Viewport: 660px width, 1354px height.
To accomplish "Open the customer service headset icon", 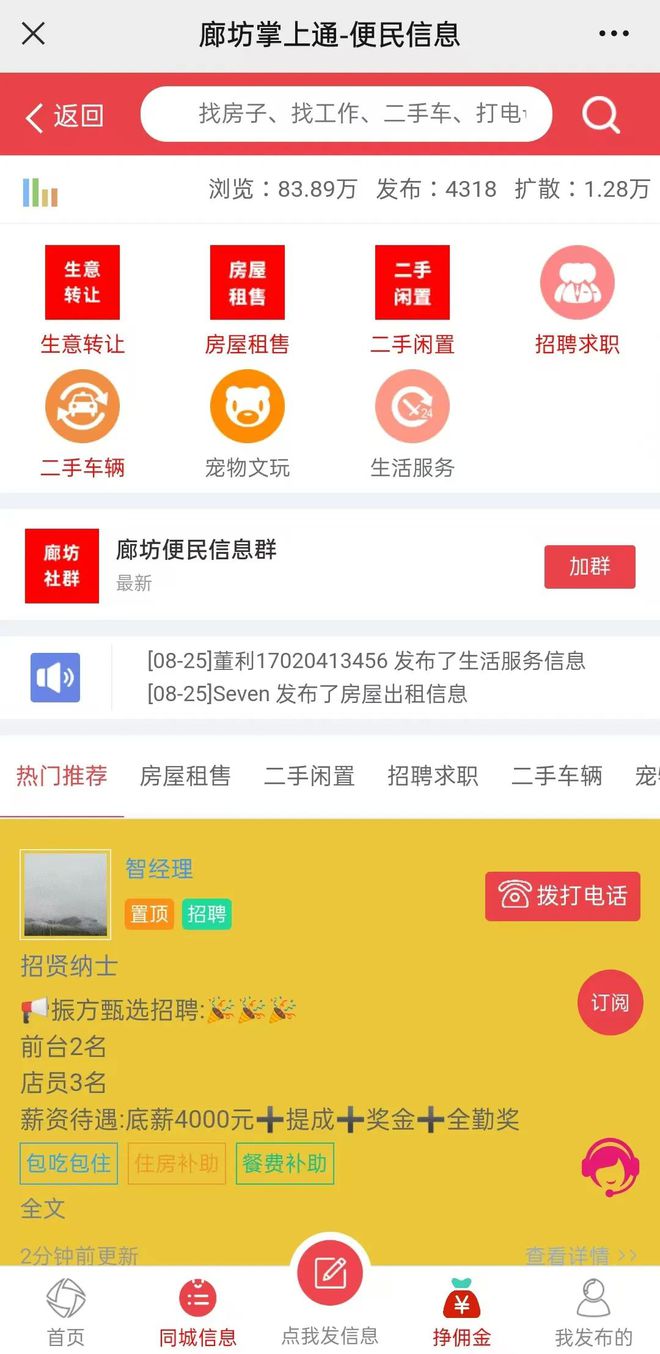I will (x=609, y=1168).
